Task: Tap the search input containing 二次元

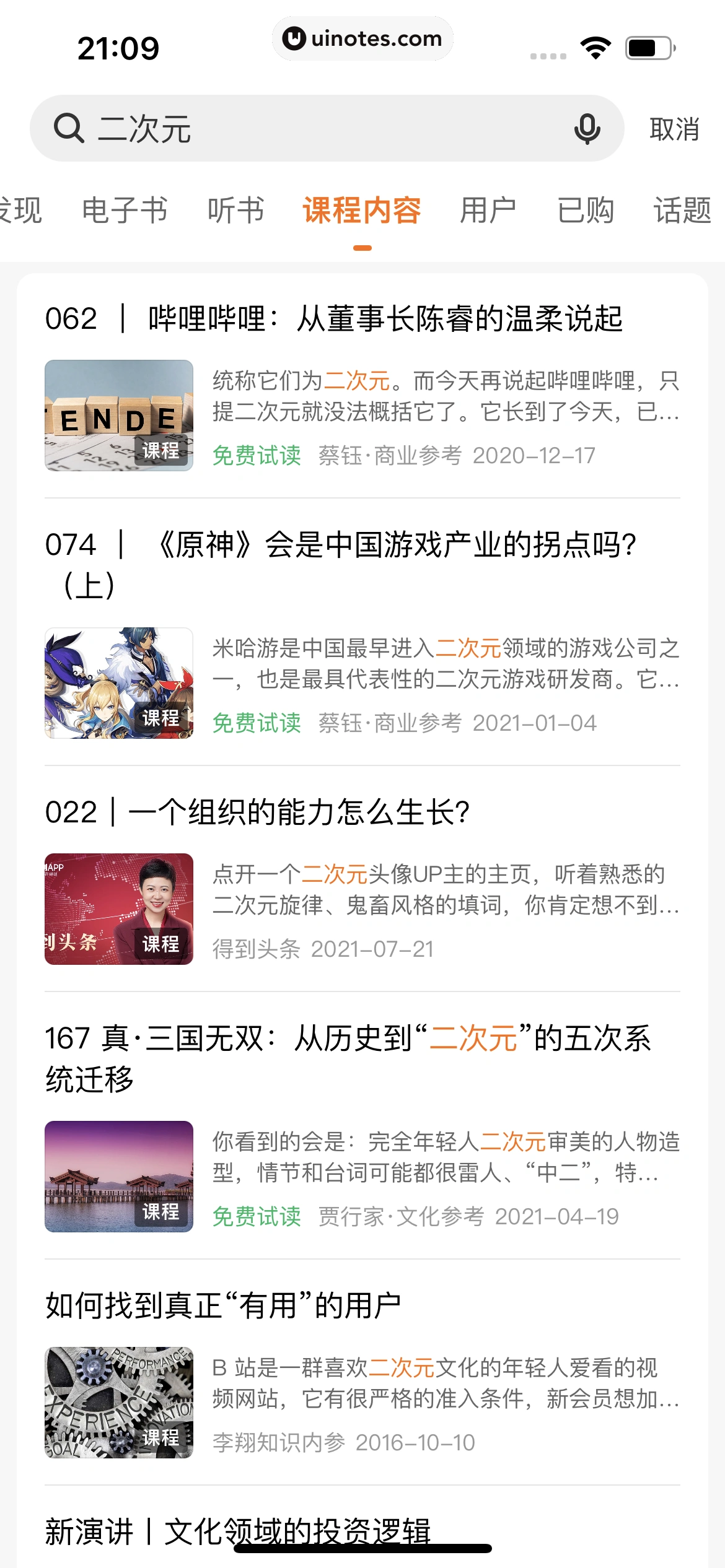Action: [310, 128]
